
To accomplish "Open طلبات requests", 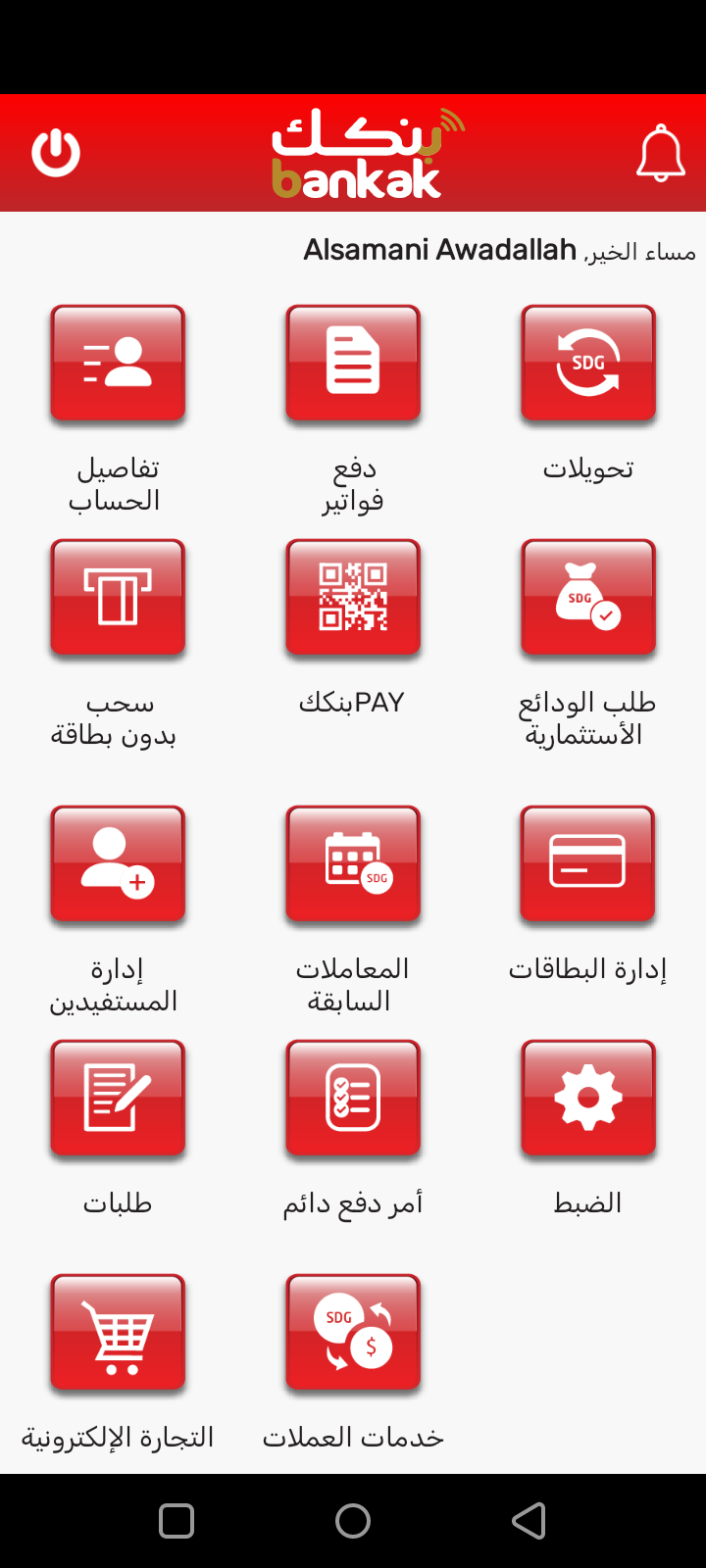I will point(118,1098).
